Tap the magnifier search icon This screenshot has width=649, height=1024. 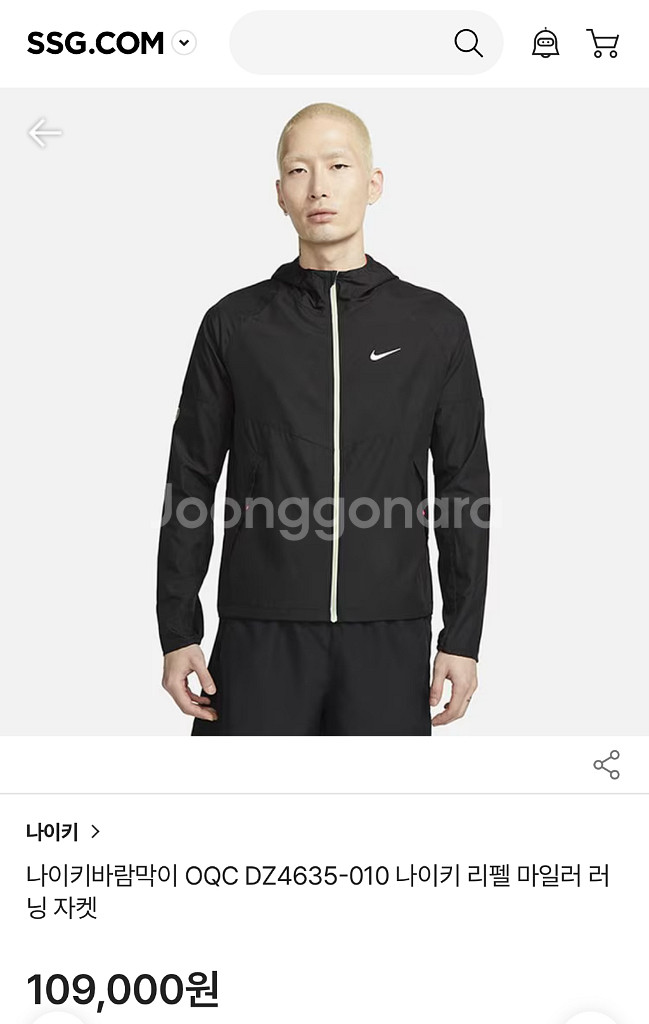(x=468, y=43)
